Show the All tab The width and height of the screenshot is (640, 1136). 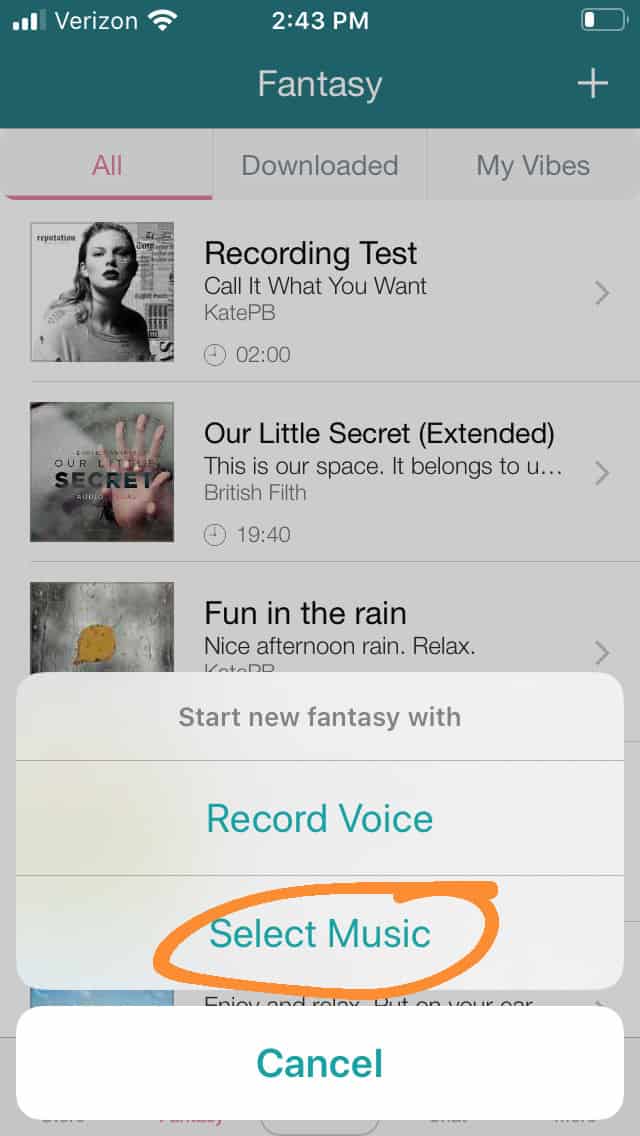107,165
